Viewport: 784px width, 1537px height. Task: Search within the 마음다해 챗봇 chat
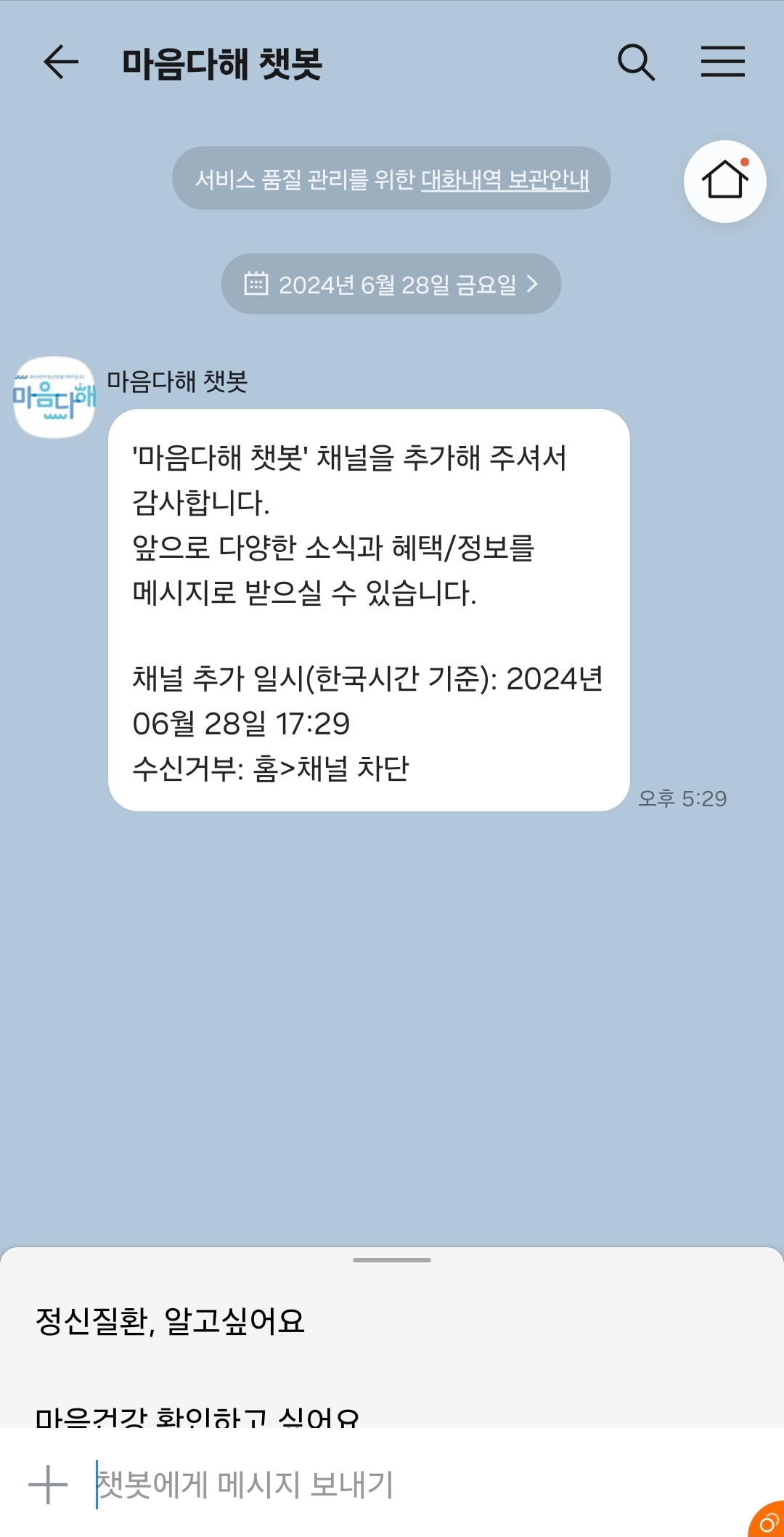636,62
